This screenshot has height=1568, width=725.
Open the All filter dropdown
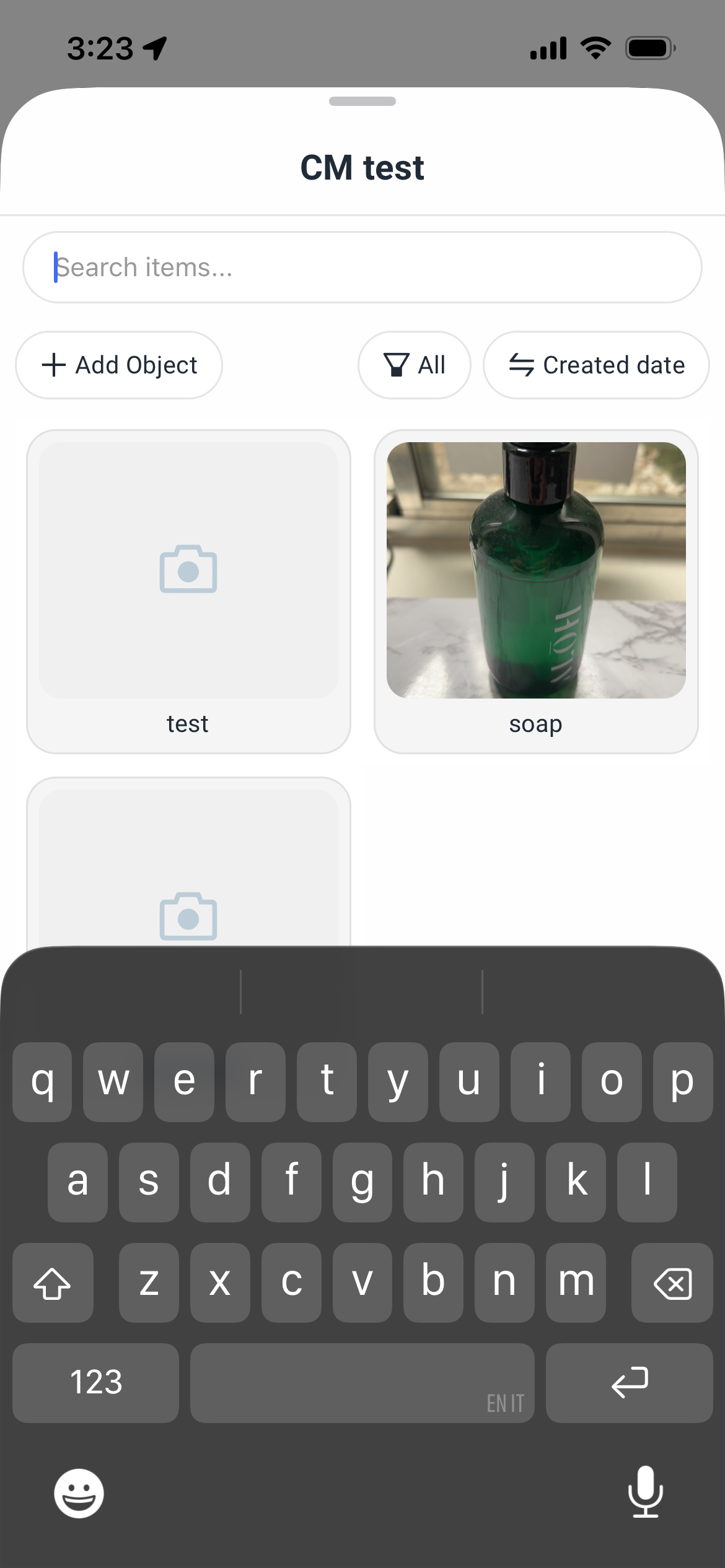click(415, 365)
